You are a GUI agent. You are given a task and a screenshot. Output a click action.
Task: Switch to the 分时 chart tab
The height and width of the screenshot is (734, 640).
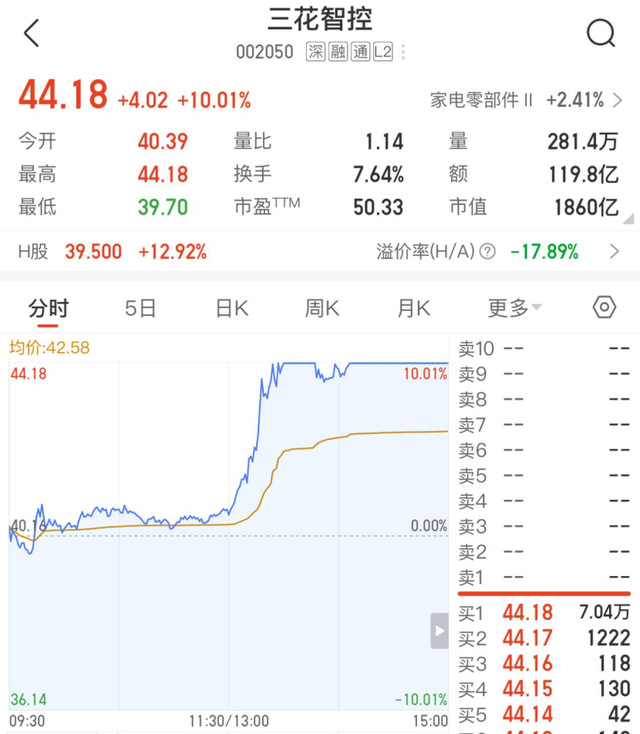(48, 308)
